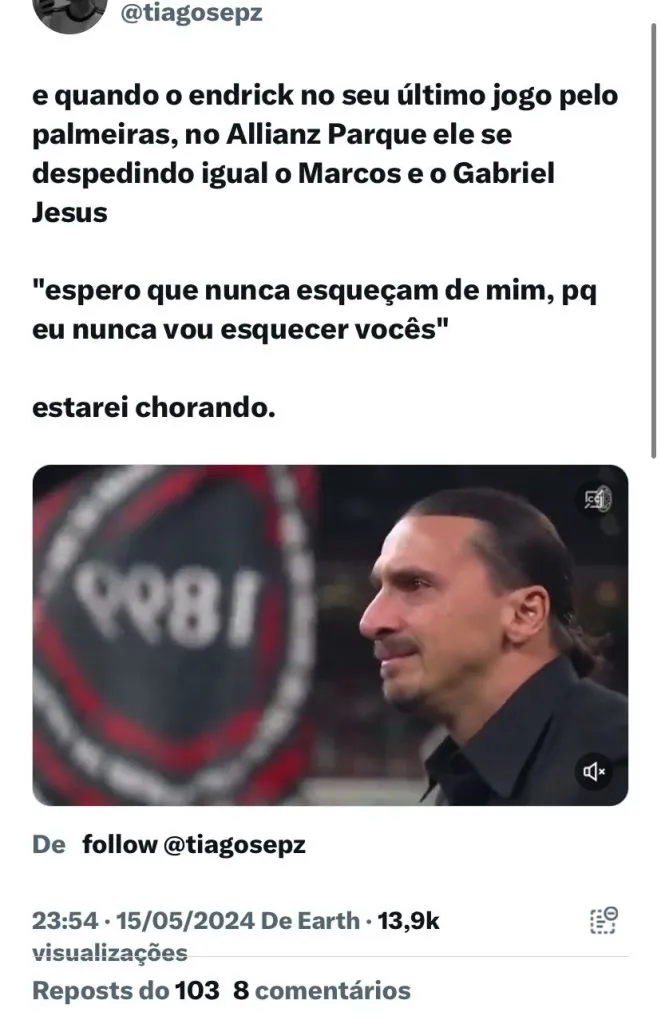
Task: Unmute the video's sound icon
Action: (x=595, y=772)
